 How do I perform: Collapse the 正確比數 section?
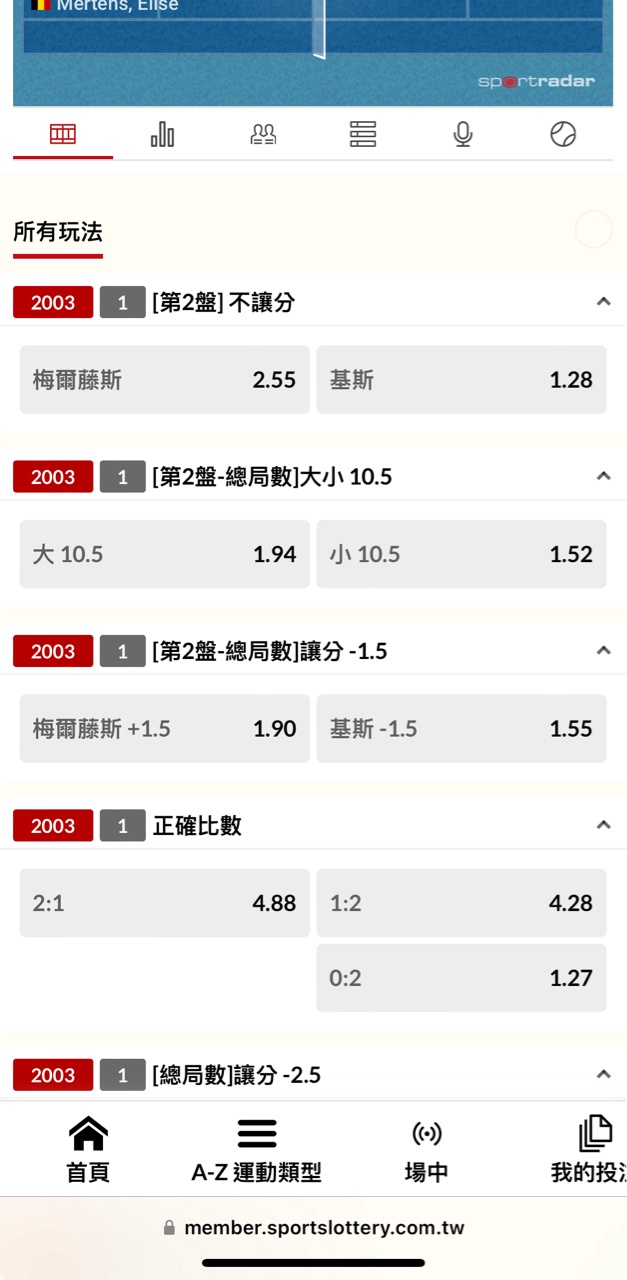point(603,825)
